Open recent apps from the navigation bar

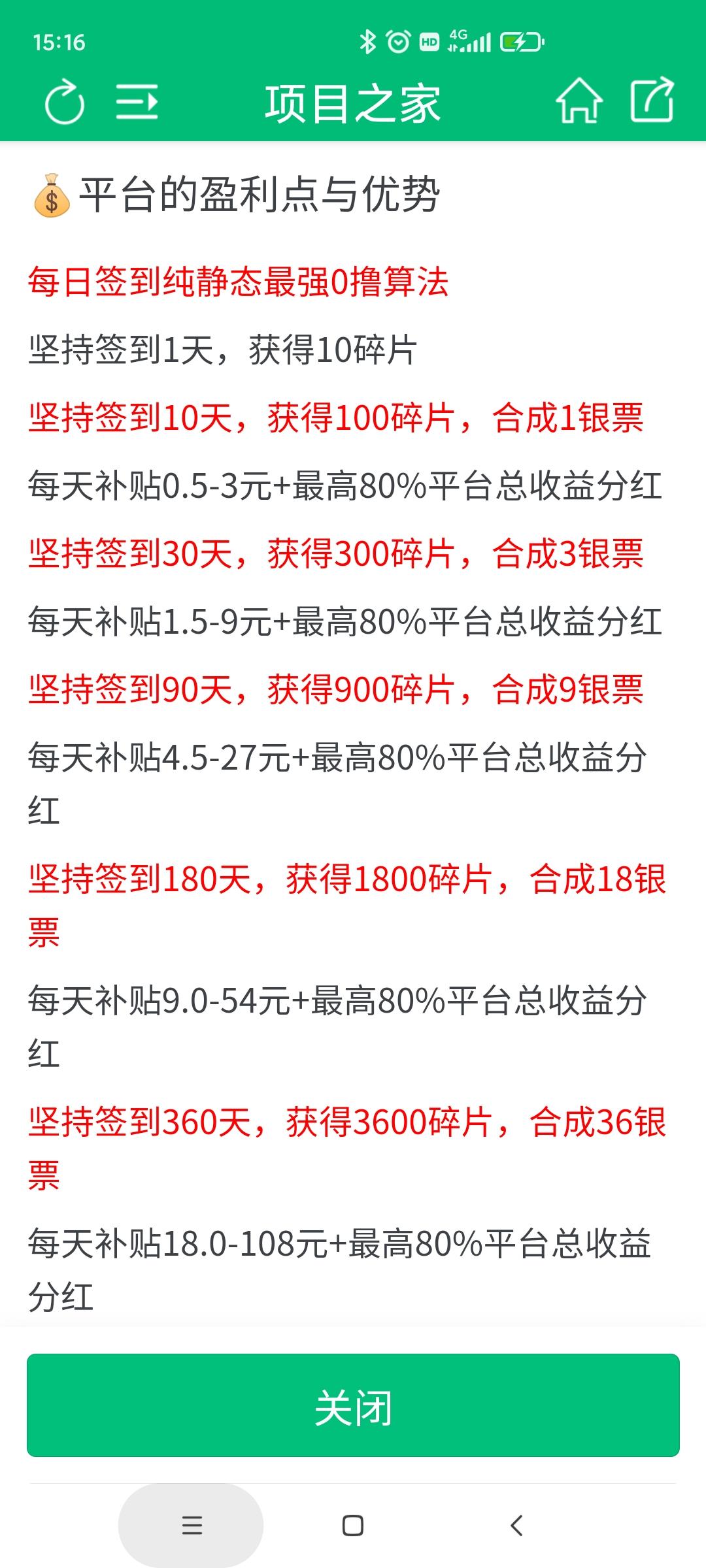click(191, 1526)
